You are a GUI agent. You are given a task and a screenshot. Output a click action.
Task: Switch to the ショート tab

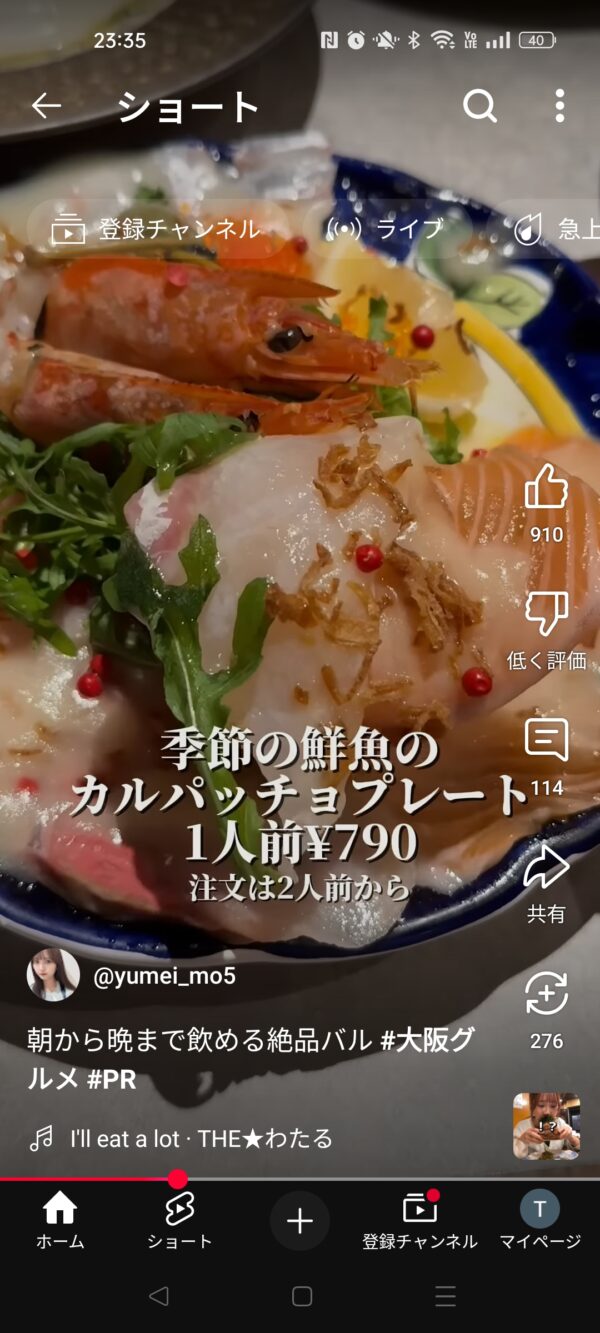point(179,1221)
